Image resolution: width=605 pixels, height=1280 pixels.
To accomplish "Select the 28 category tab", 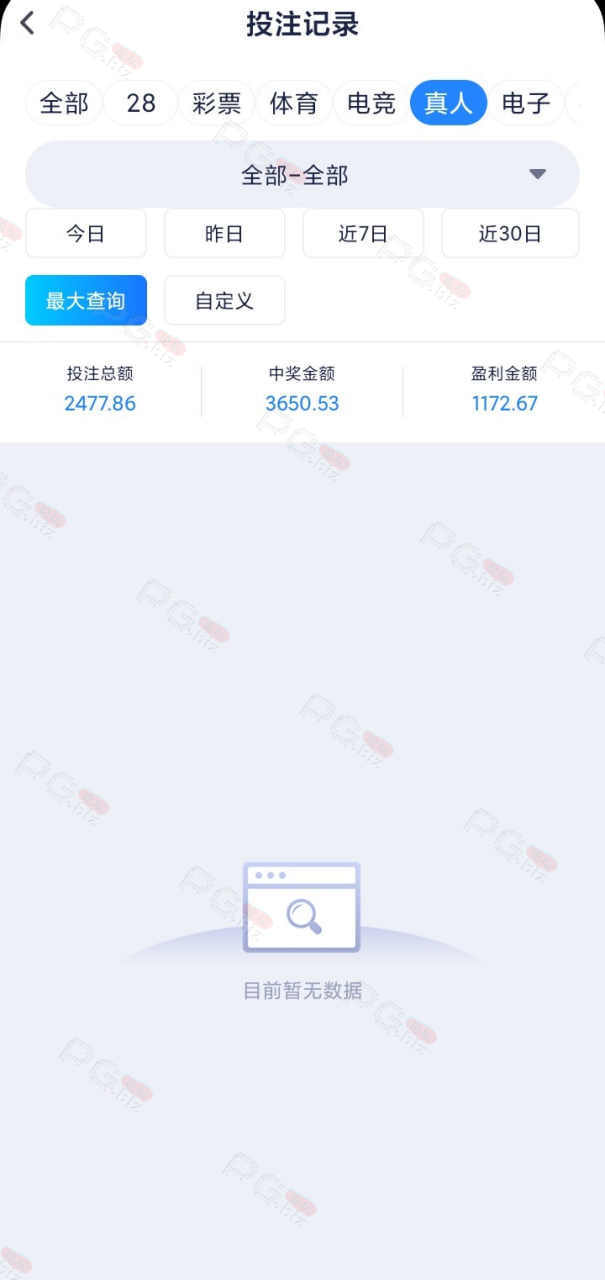I will (x=141, y=103).
